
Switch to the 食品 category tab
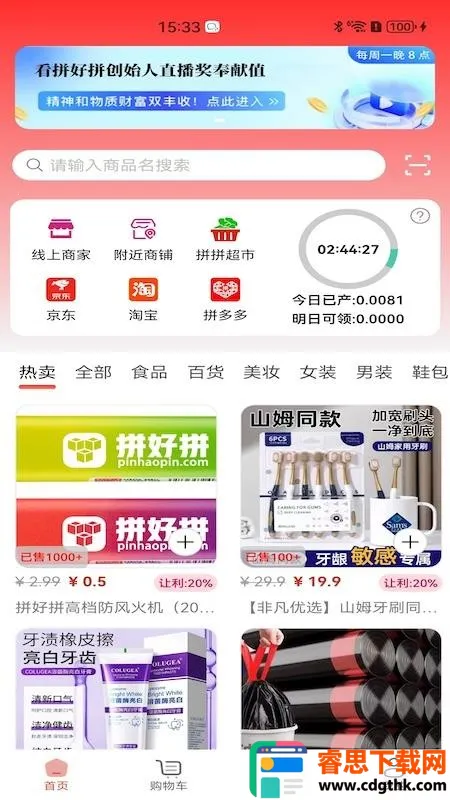149,372
